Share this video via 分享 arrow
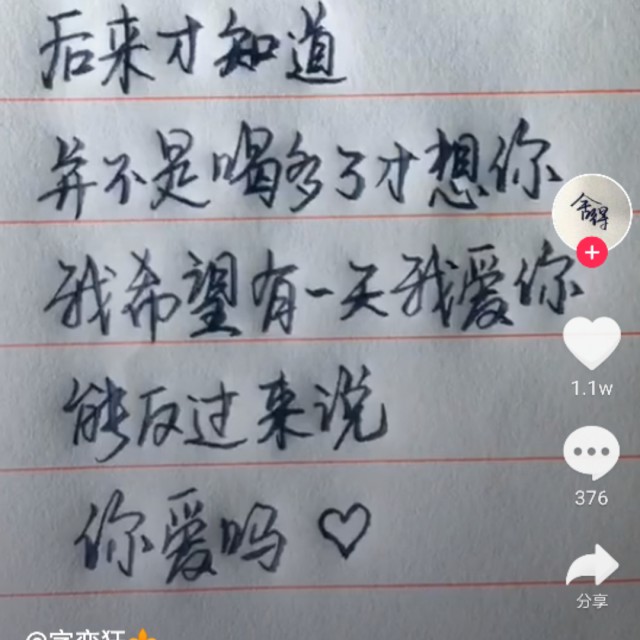 tap(592, 565)
